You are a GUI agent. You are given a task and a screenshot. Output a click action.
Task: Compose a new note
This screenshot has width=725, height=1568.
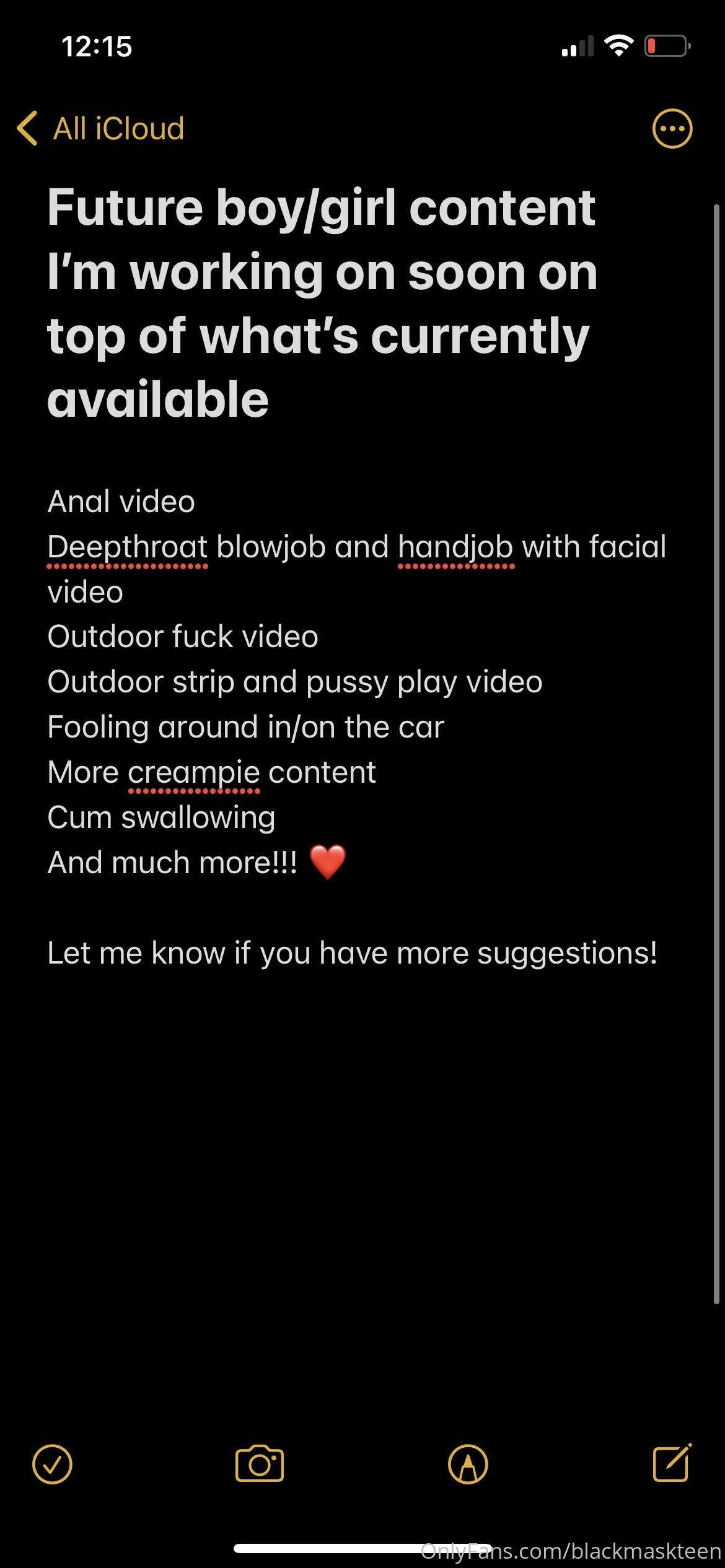673,1462
